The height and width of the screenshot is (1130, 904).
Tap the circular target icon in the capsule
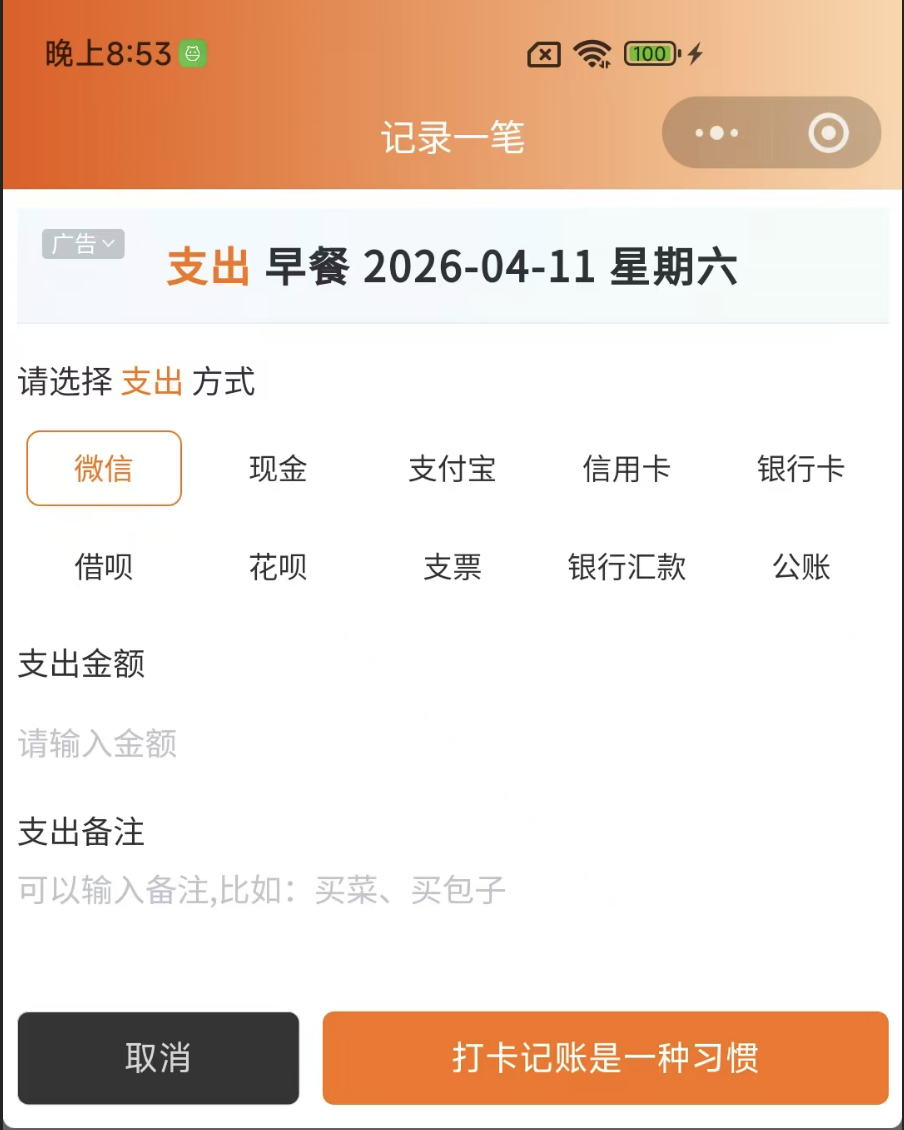click(x=827, y=132)
